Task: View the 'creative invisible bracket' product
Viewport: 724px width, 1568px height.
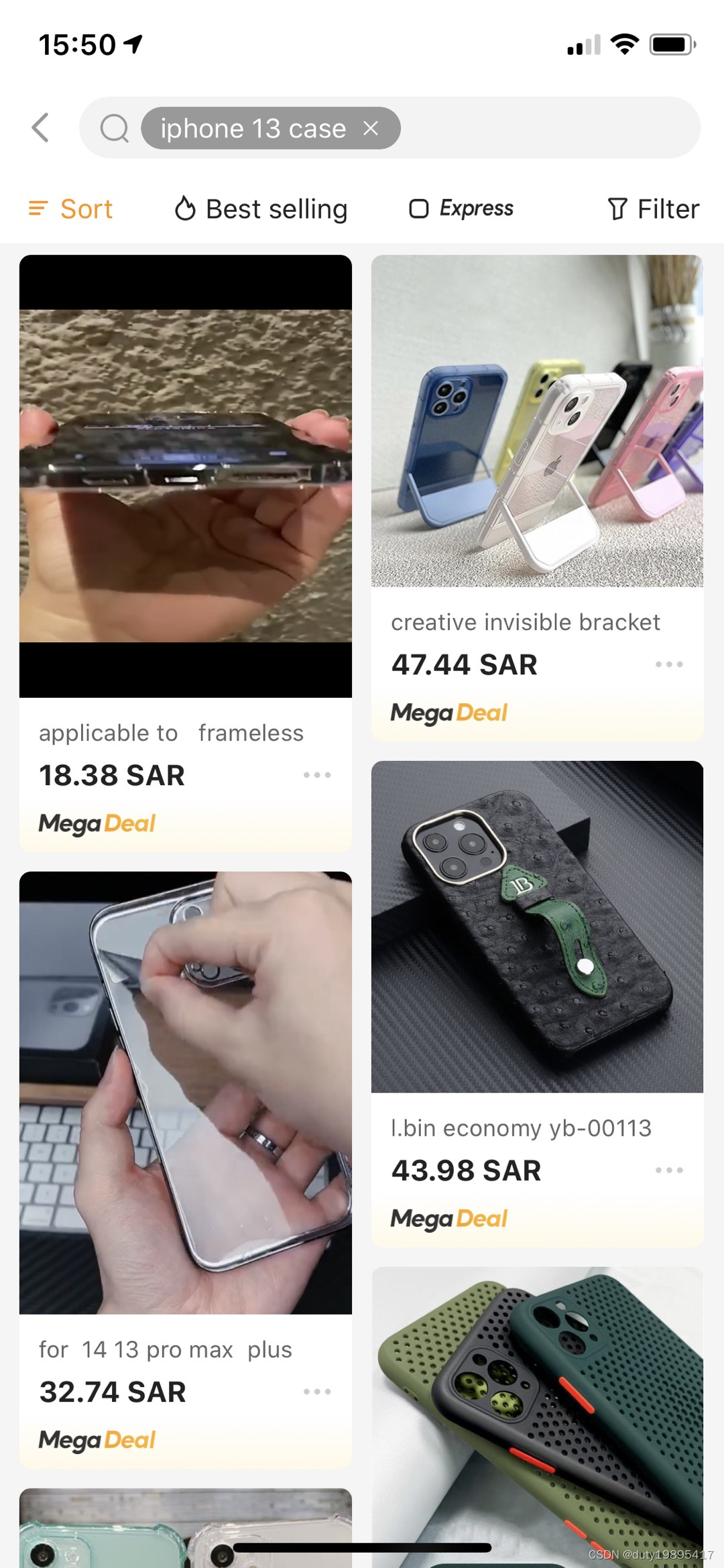Action: (x=537, y=421)
